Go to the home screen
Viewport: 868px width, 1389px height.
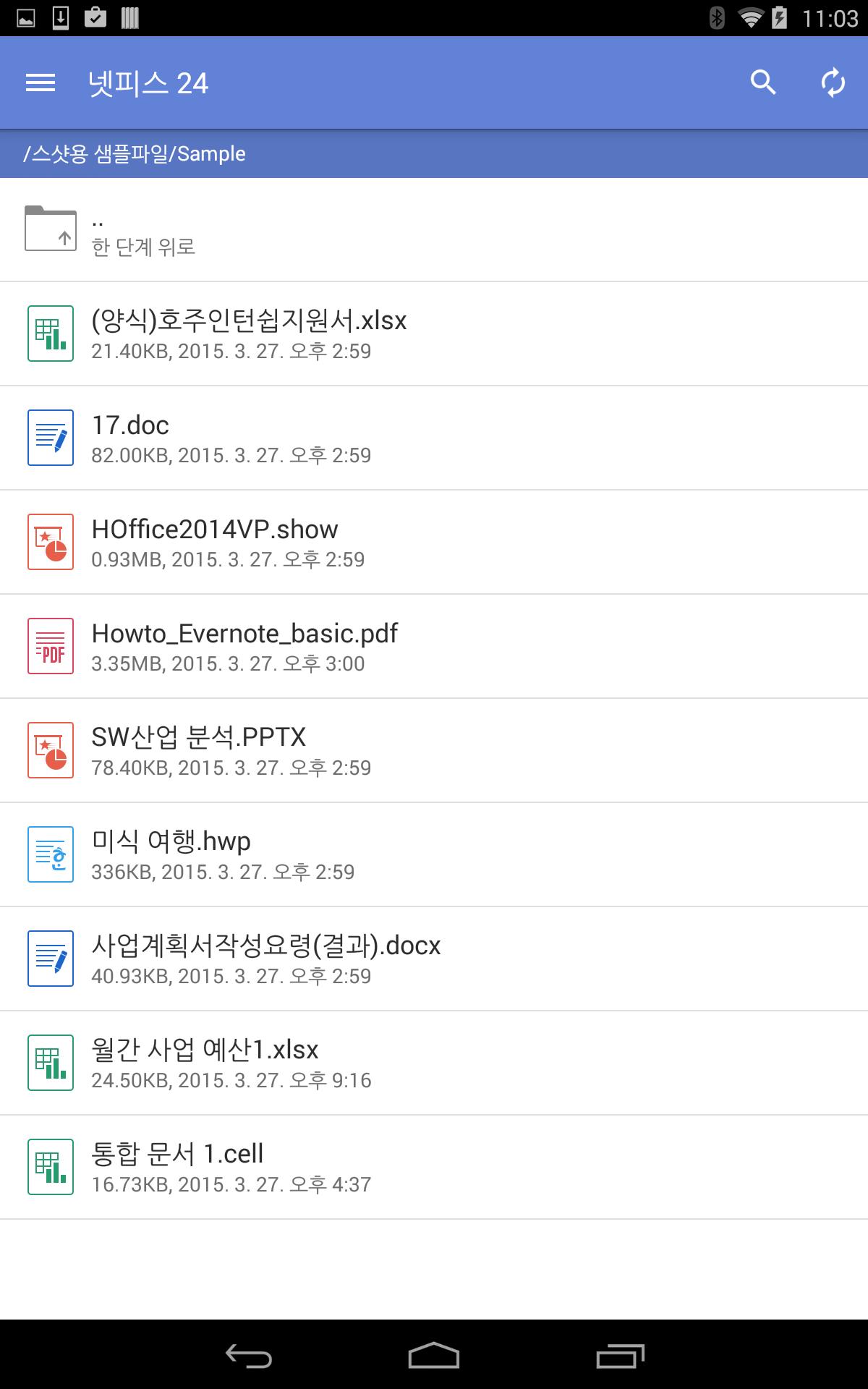pos(434,1355)
